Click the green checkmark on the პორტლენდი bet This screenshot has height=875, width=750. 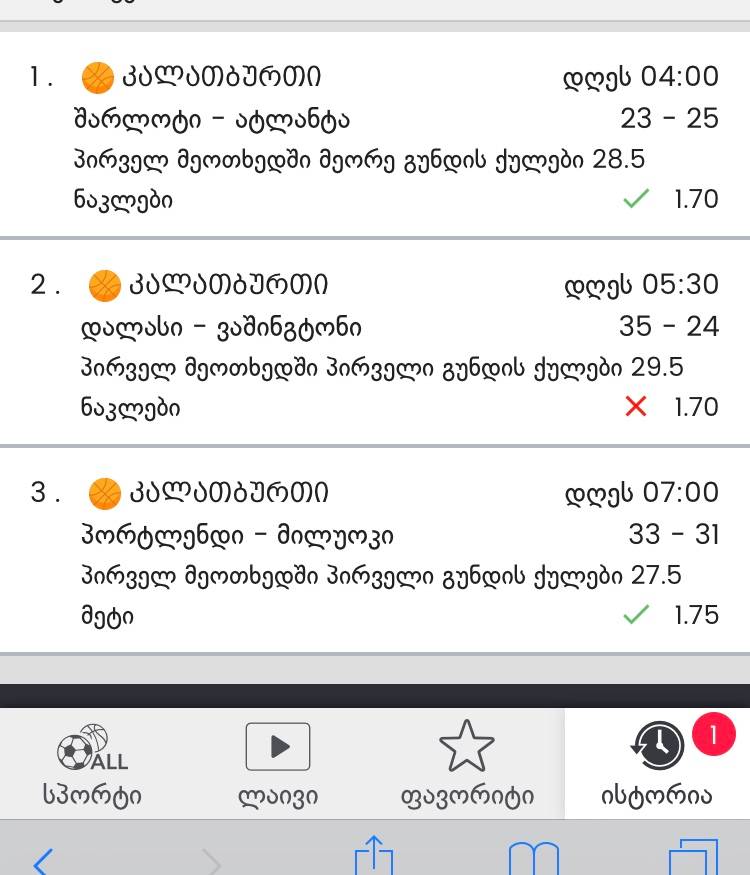pyautogui.click(x=636, y=614)
